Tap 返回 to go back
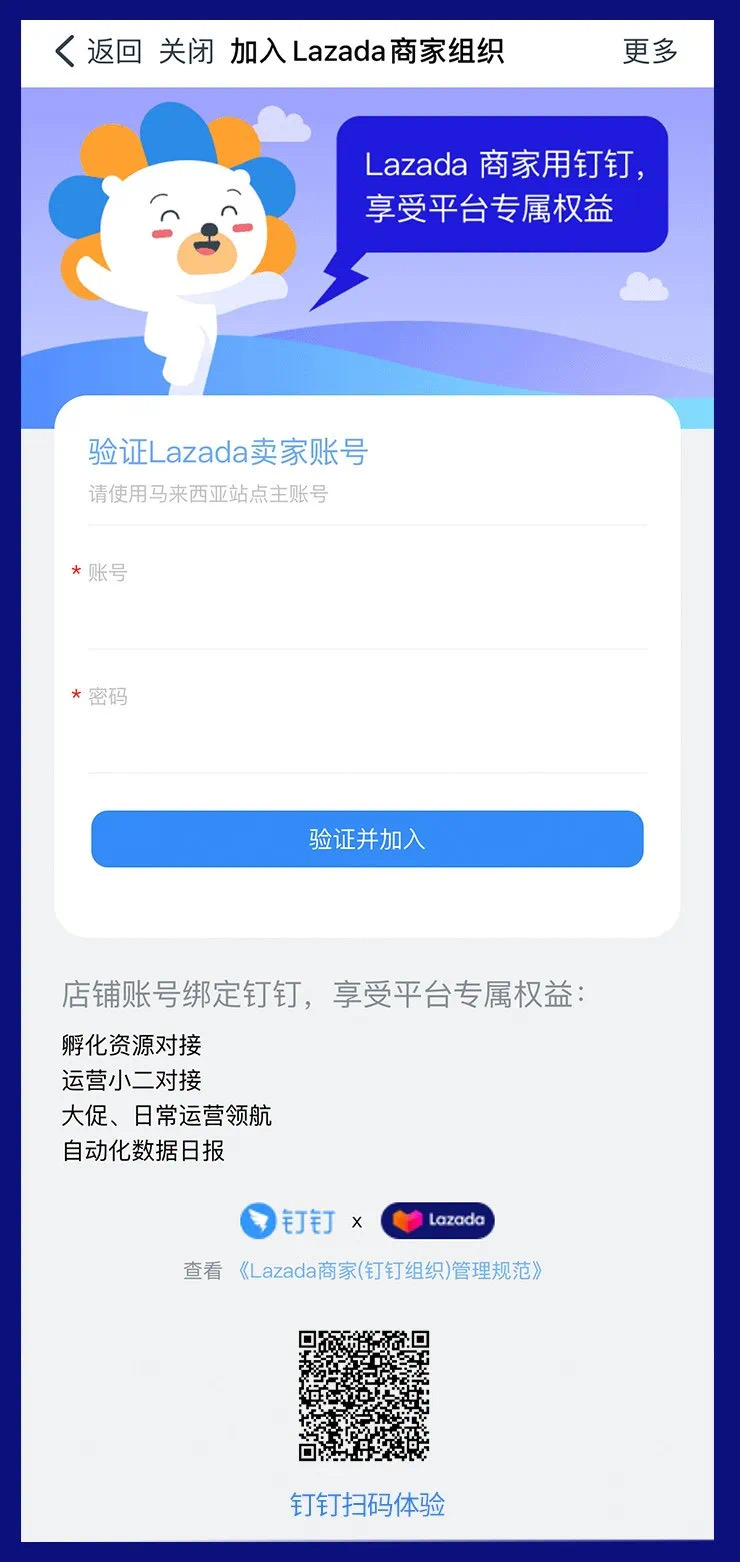 pos(116,52)
